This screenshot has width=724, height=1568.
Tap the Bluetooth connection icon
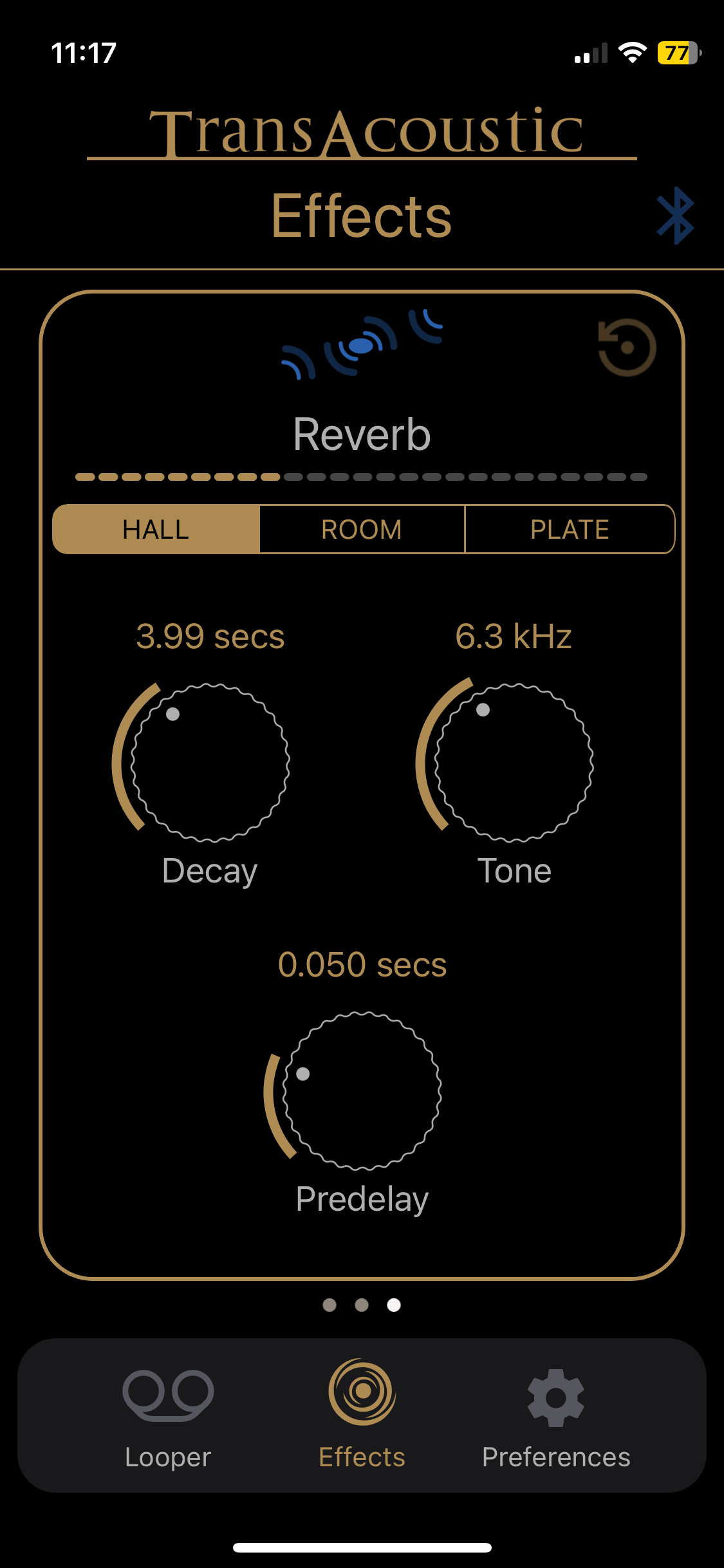(674, 217)
